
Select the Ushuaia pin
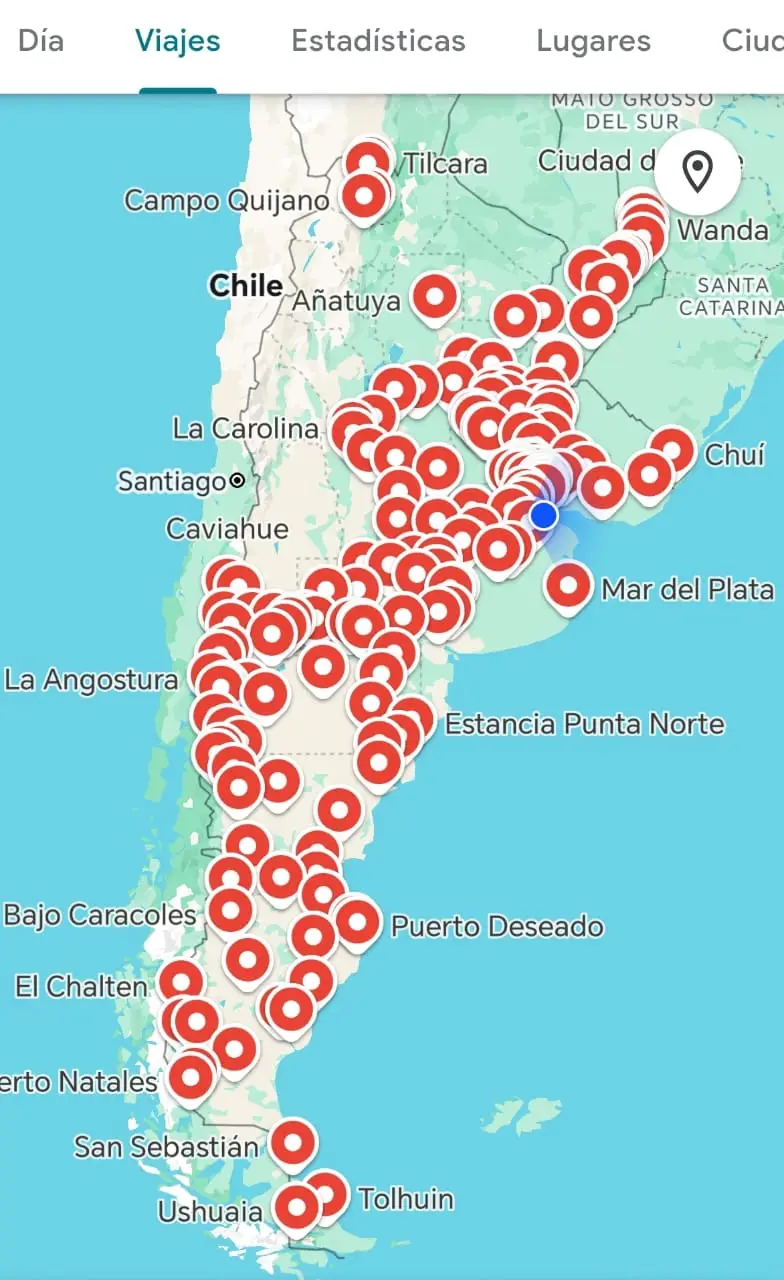[x=297, y=1206]
